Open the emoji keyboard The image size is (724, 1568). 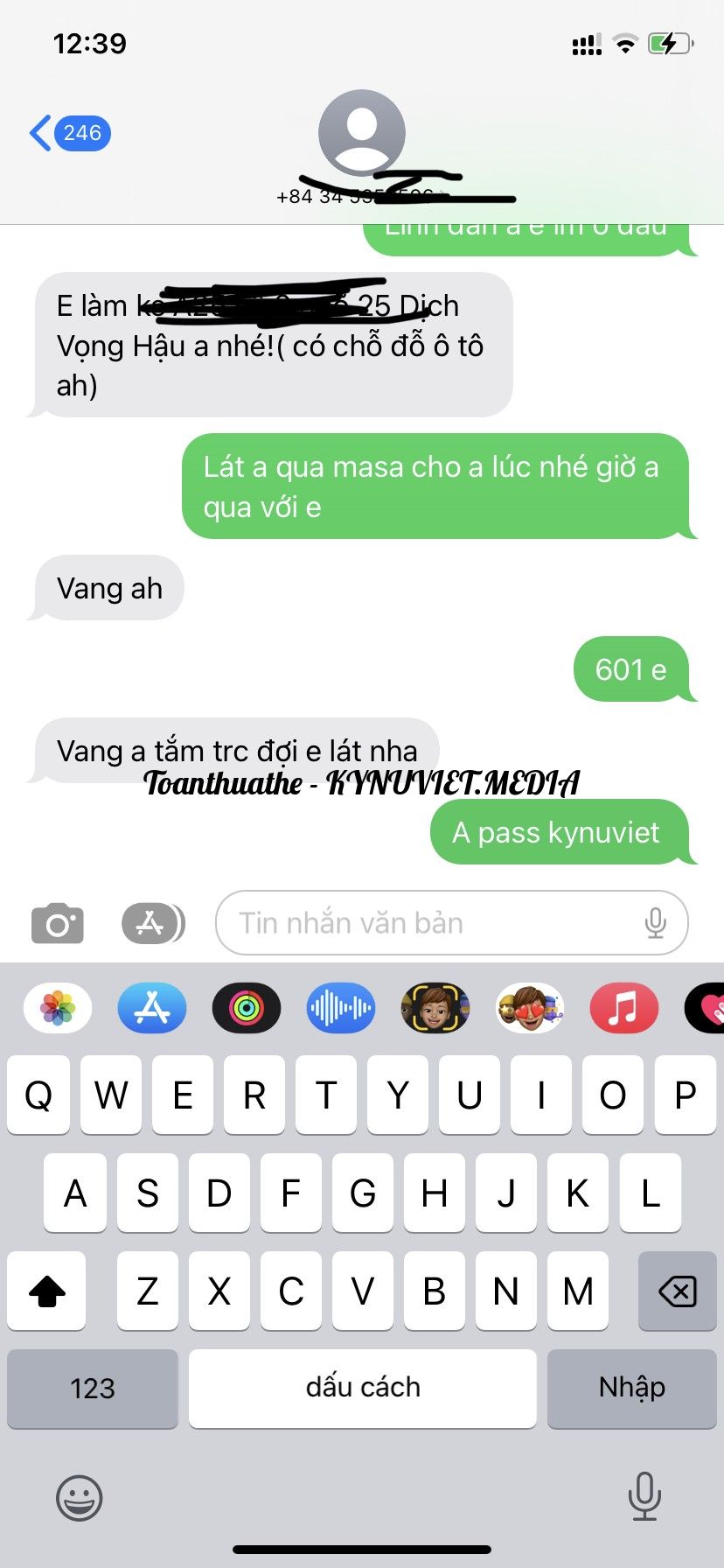pyautogui.click(x=80, y=1498)
